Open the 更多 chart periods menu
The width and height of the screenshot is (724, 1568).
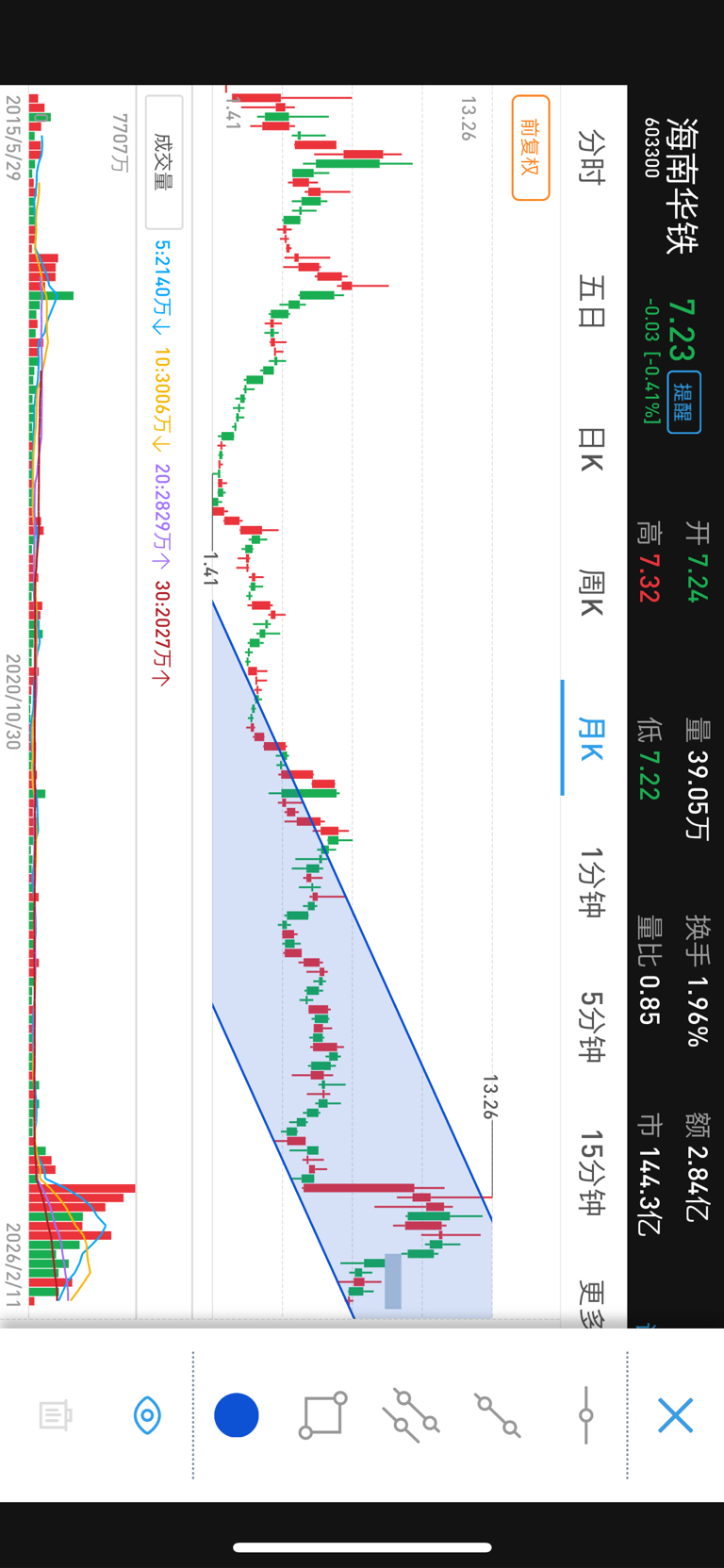pyautogui.click(x=591, y=1303)
